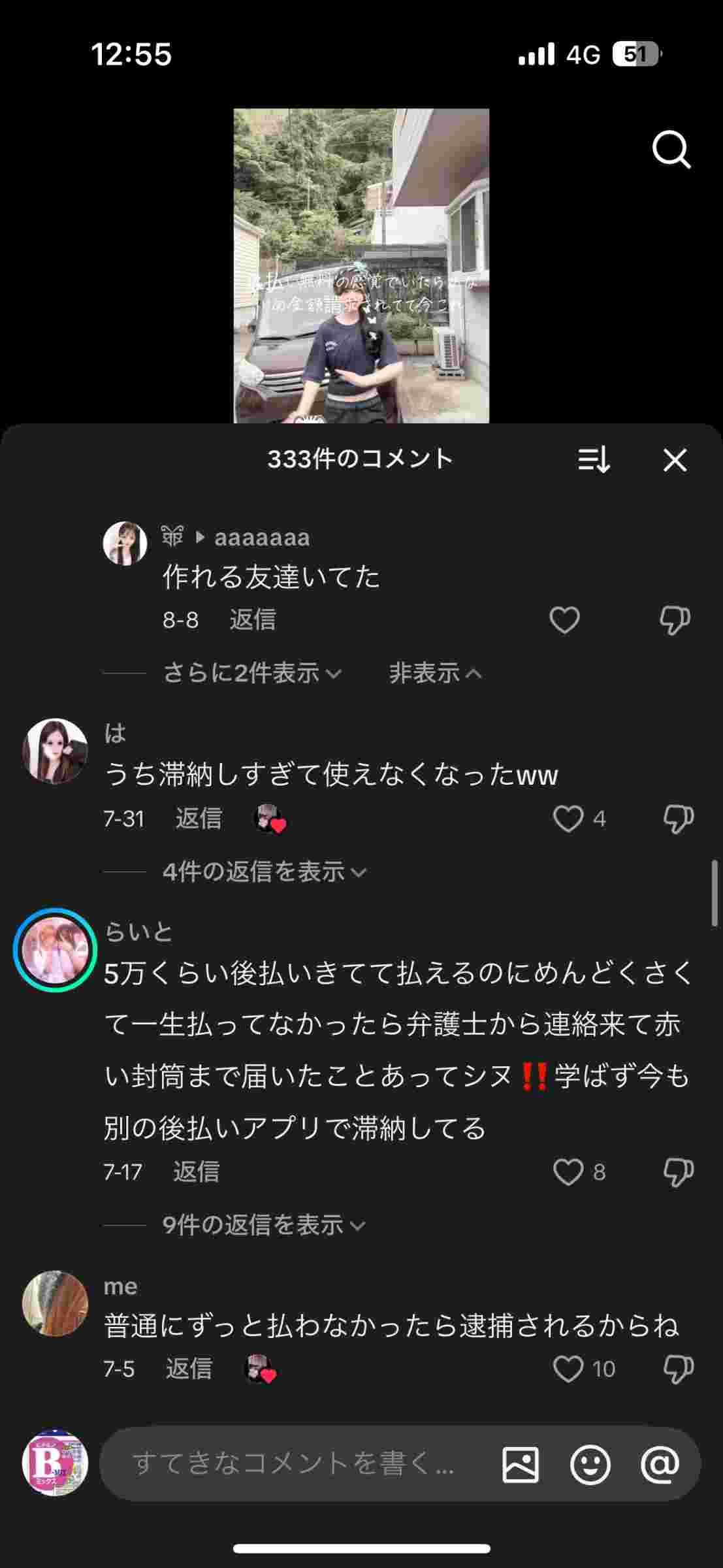723x1568 pixels.
Task: Open the emoji picker
Action: tap(590, 1464)
